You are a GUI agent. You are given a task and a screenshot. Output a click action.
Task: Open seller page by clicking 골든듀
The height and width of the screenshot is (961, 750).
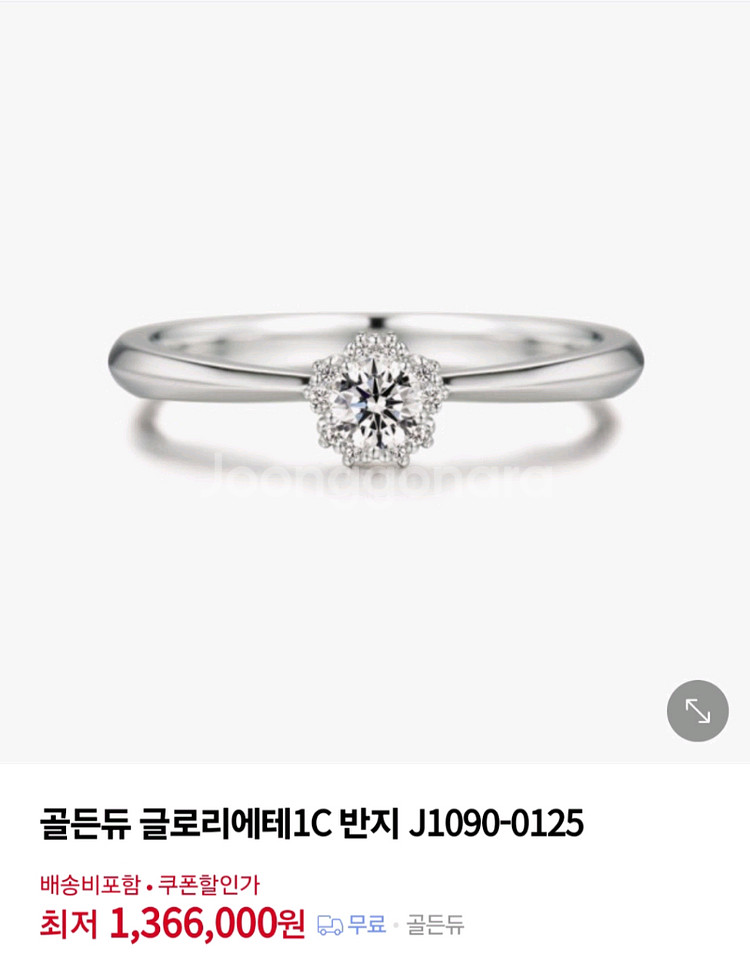tap(434, 923)
